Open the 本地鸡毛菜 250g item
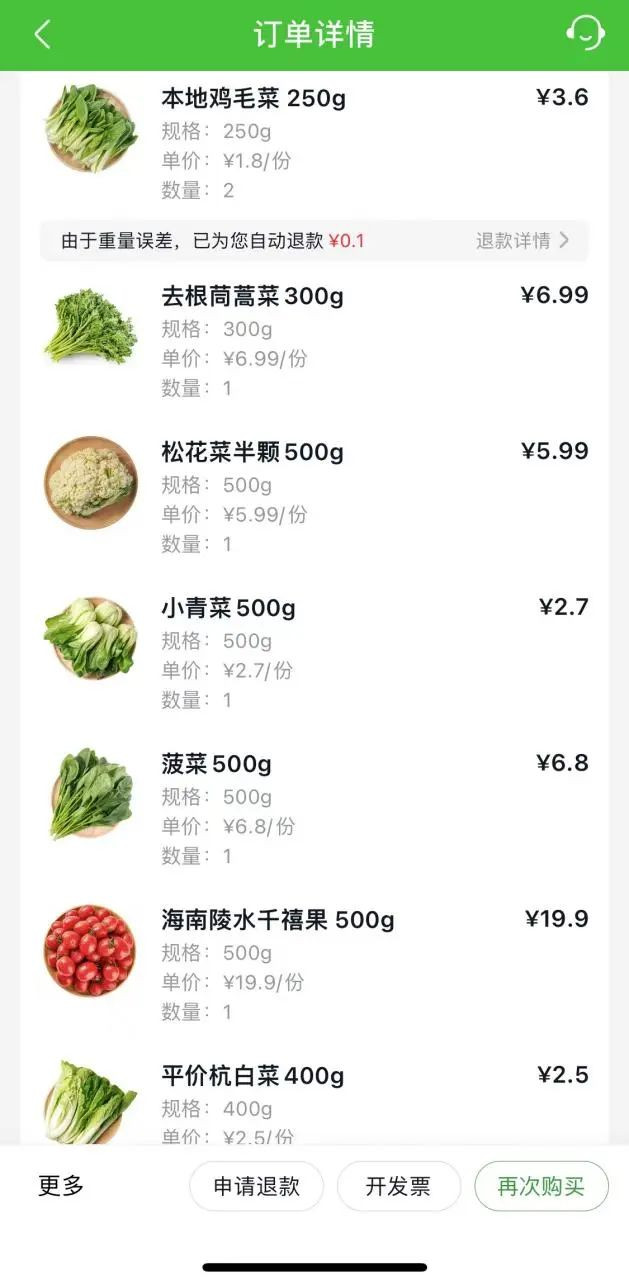 (253, 99)
